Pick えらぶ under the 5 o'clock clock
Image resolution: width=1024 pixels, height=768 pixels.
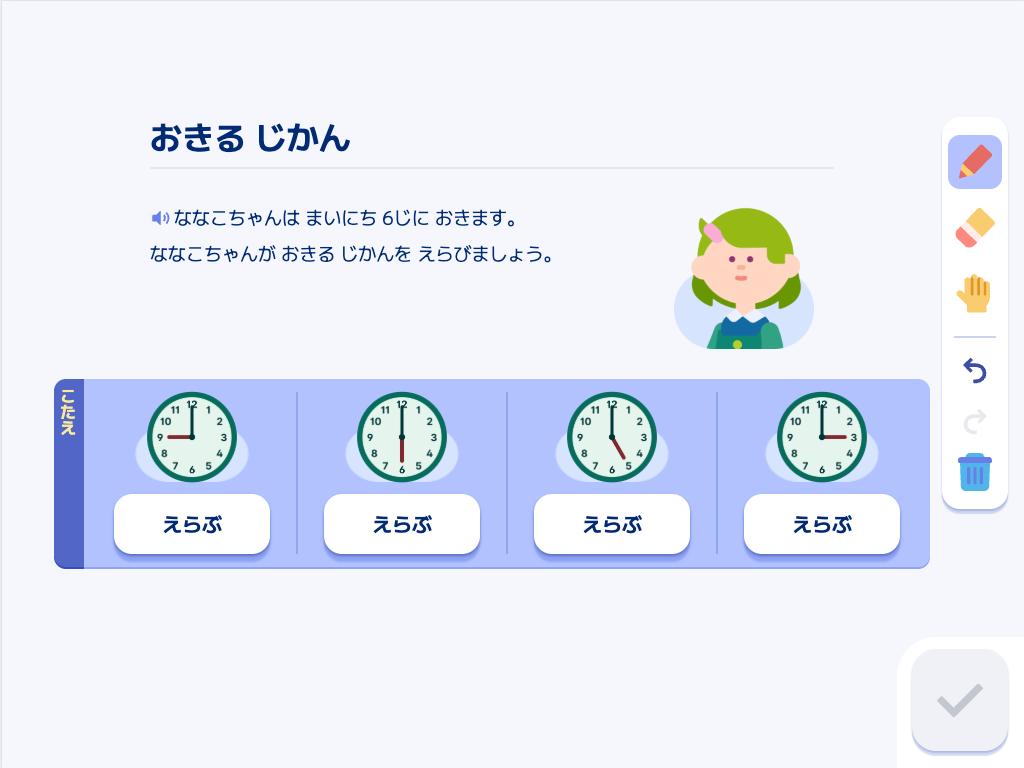[612, 524]
